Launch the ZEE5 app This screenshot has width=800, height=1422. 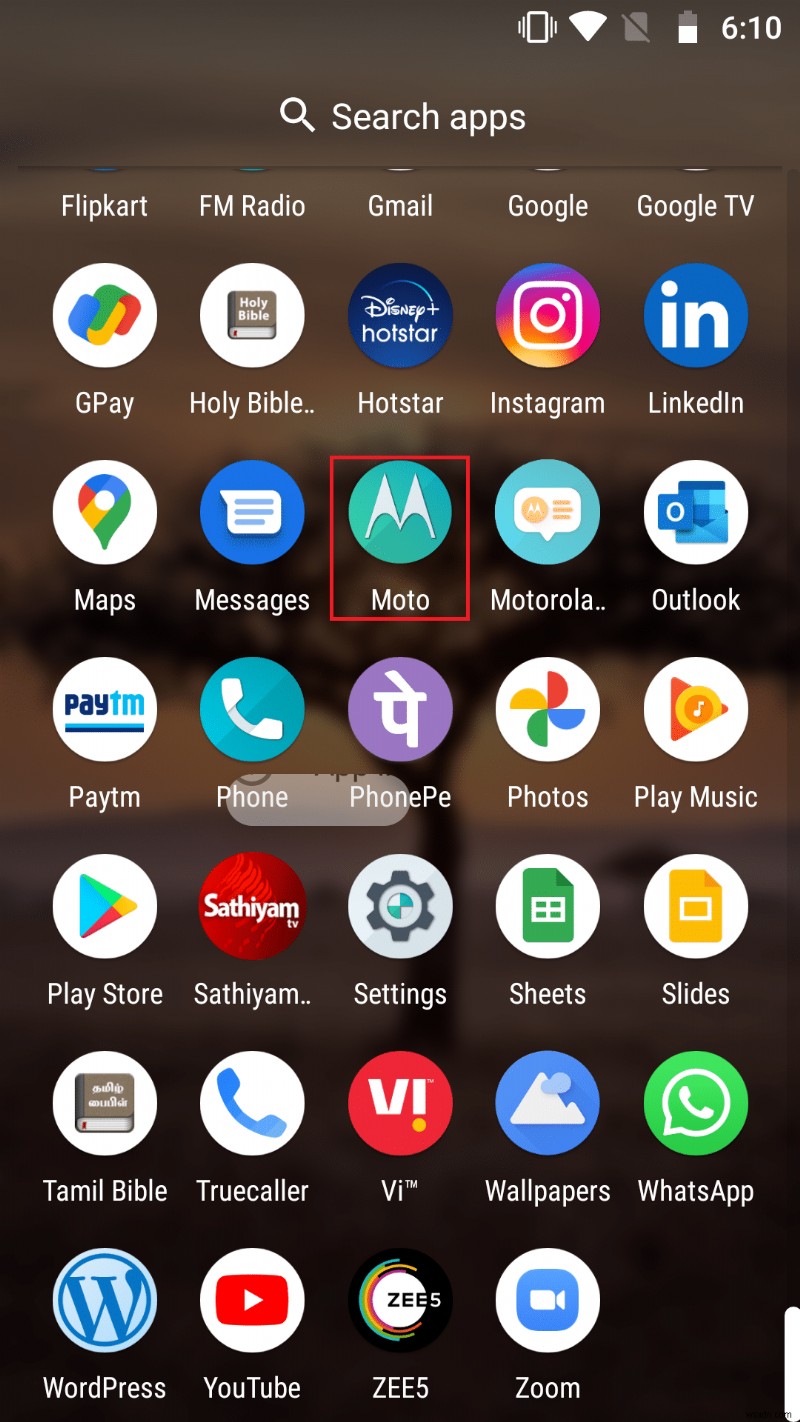click(x=399, y=1300)
